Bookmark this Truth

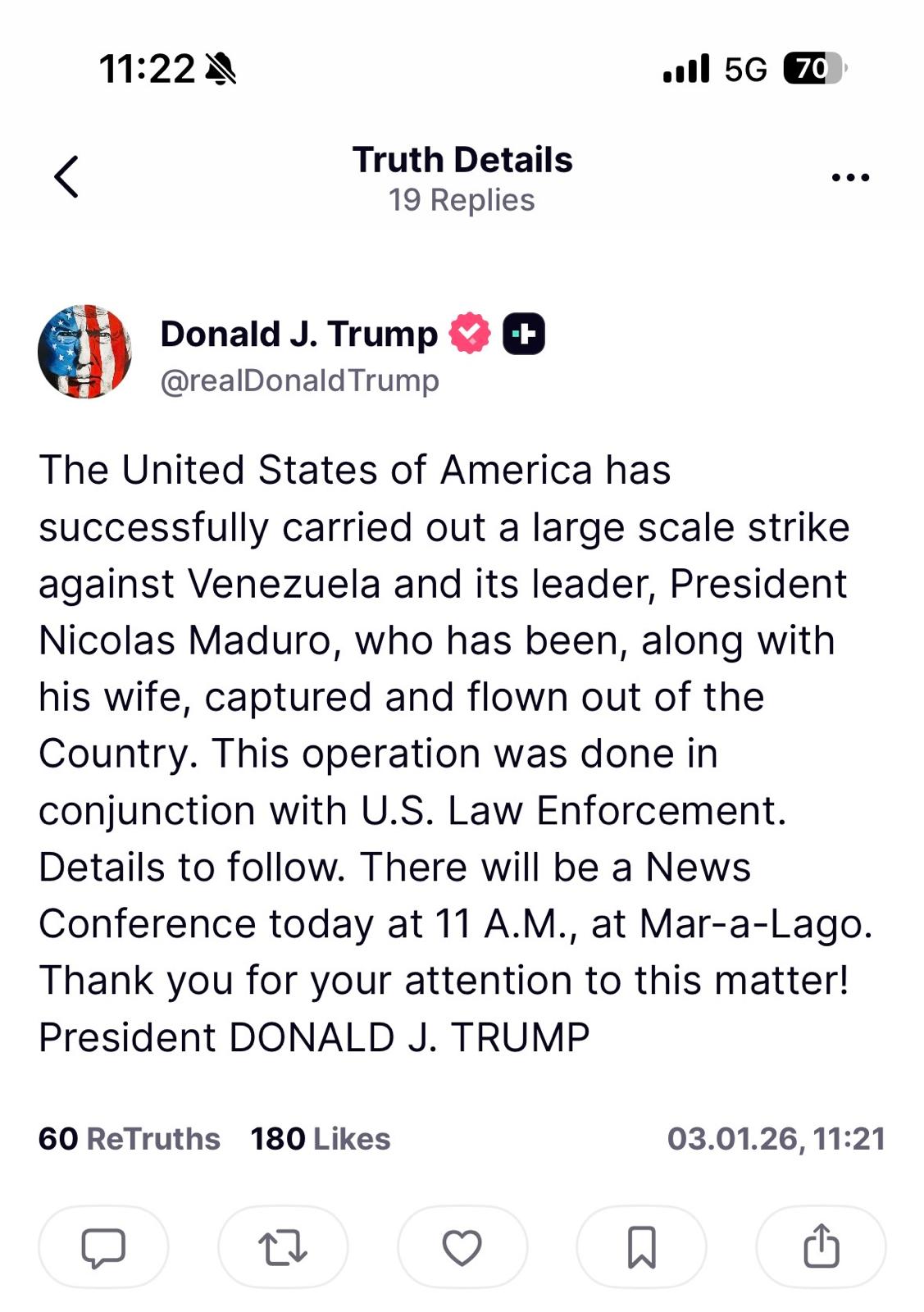pos(641,1246)
